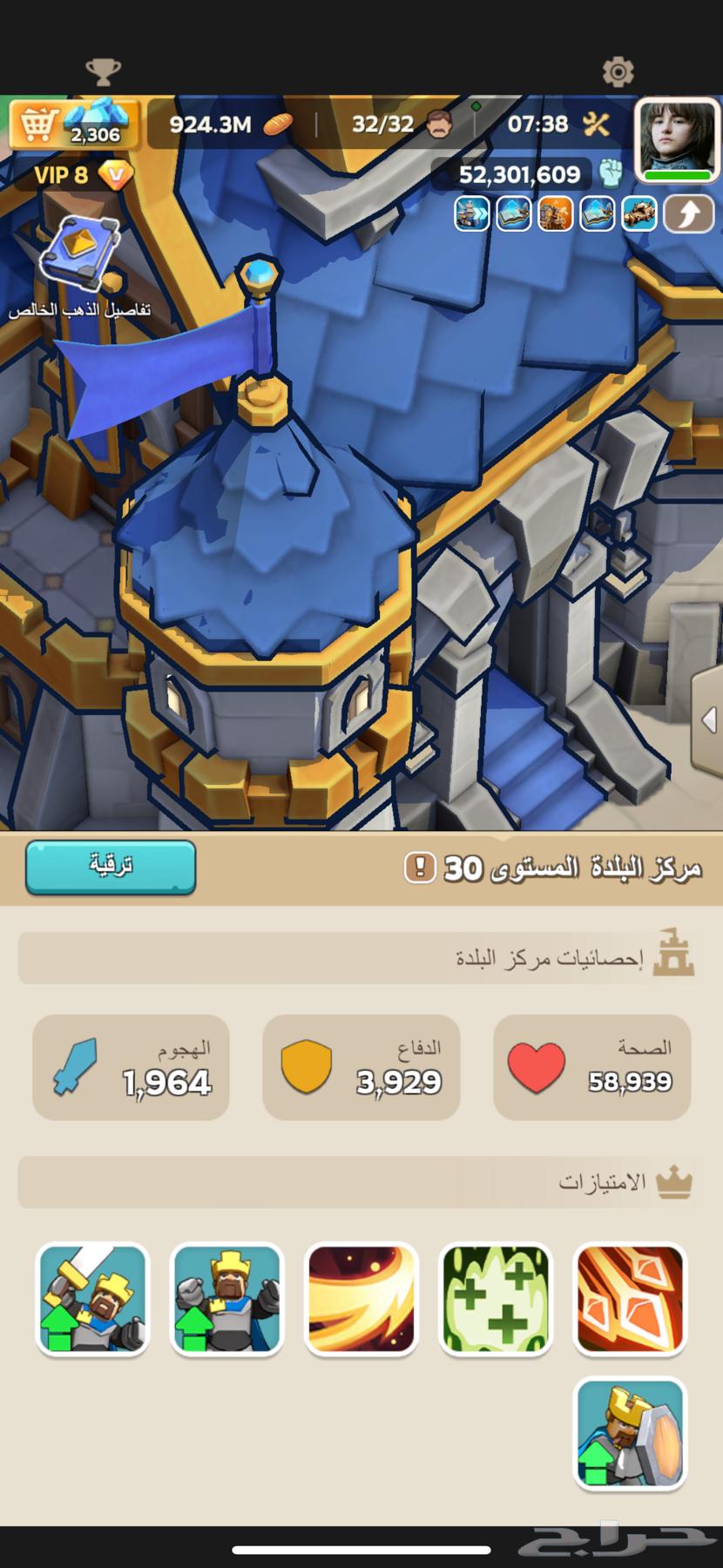Open the trophy leaderboard icon
Screen dimensions: 723x1568
point(103,71)
